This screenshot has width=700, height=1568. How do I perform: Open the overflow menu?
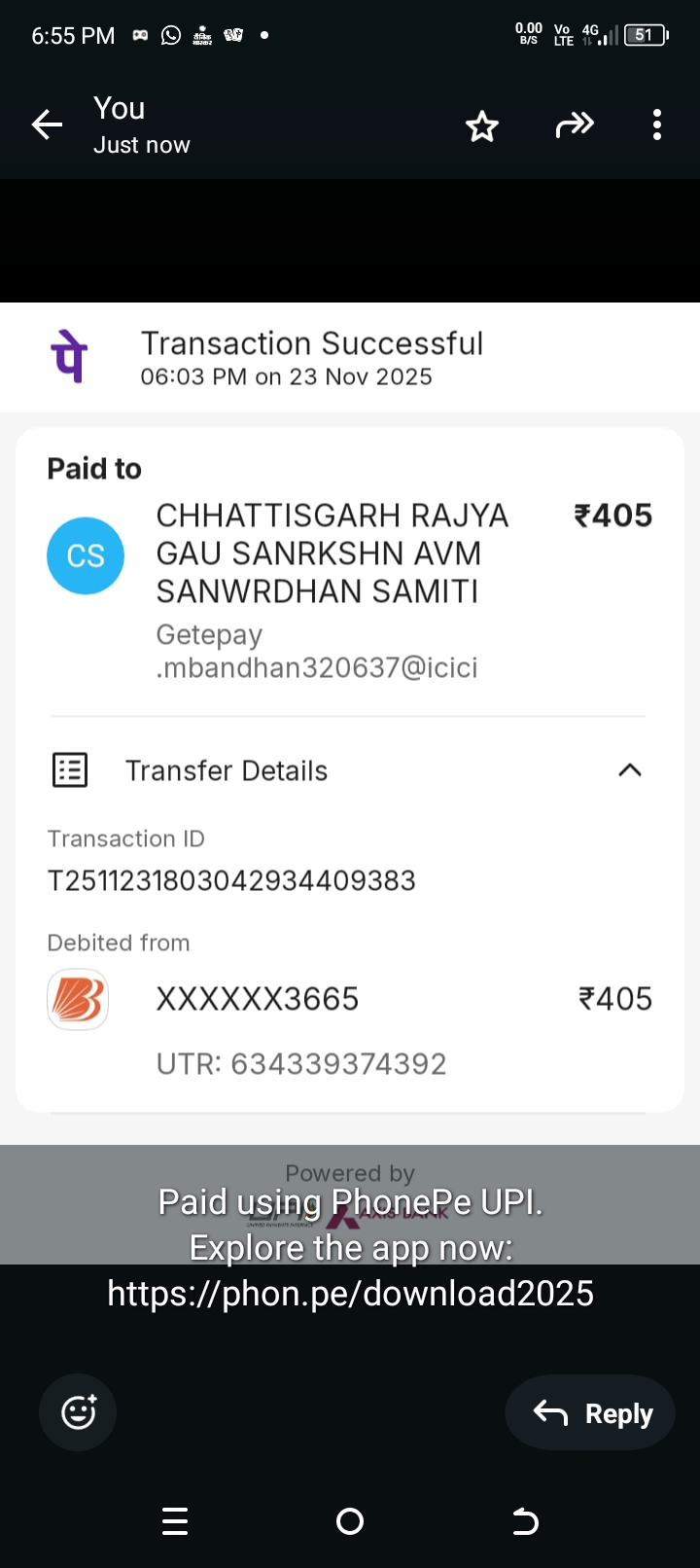point(657,125)
